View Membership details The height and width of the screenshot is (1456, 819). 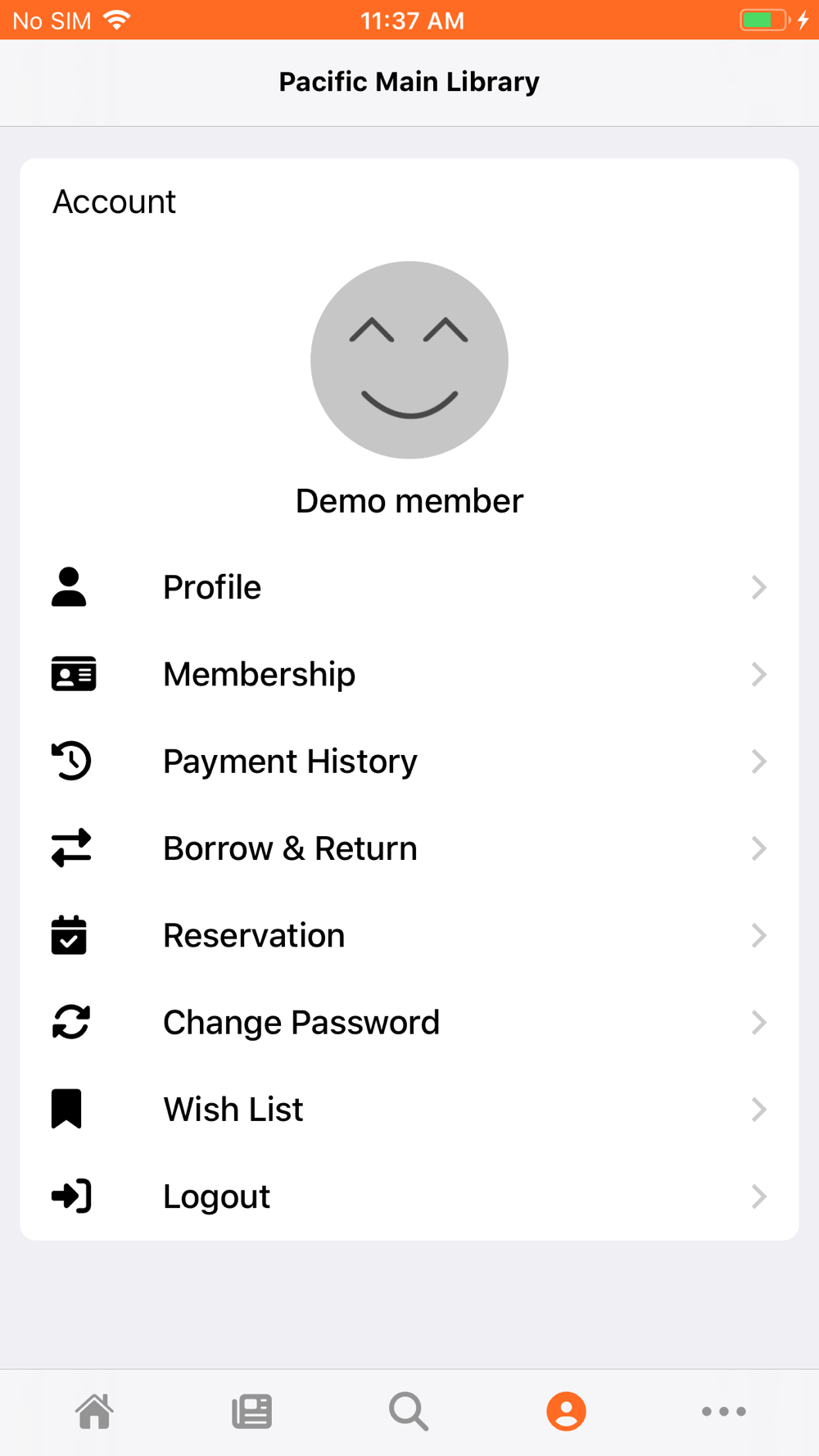pos(409,674)
